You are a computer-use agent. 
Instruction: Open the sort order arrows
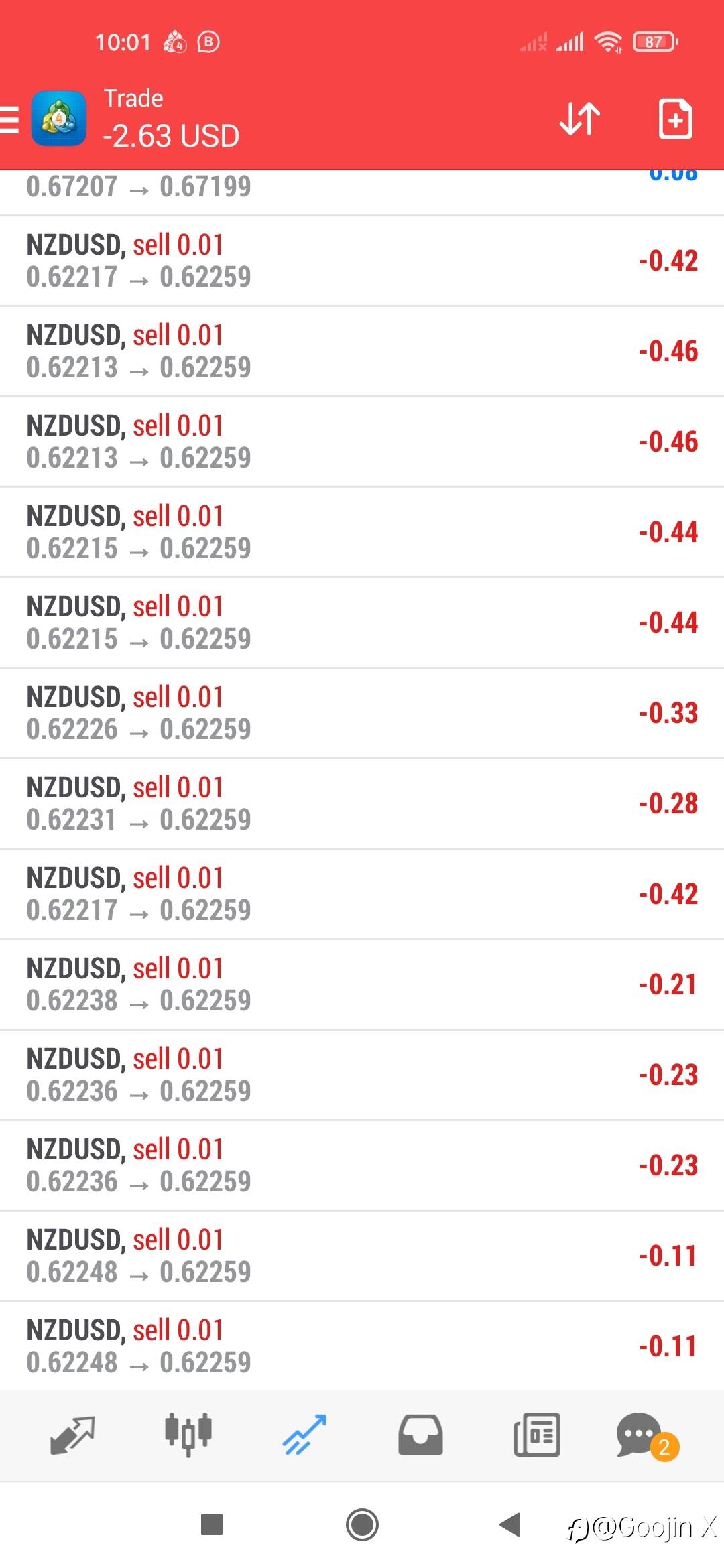coord(580,119)
